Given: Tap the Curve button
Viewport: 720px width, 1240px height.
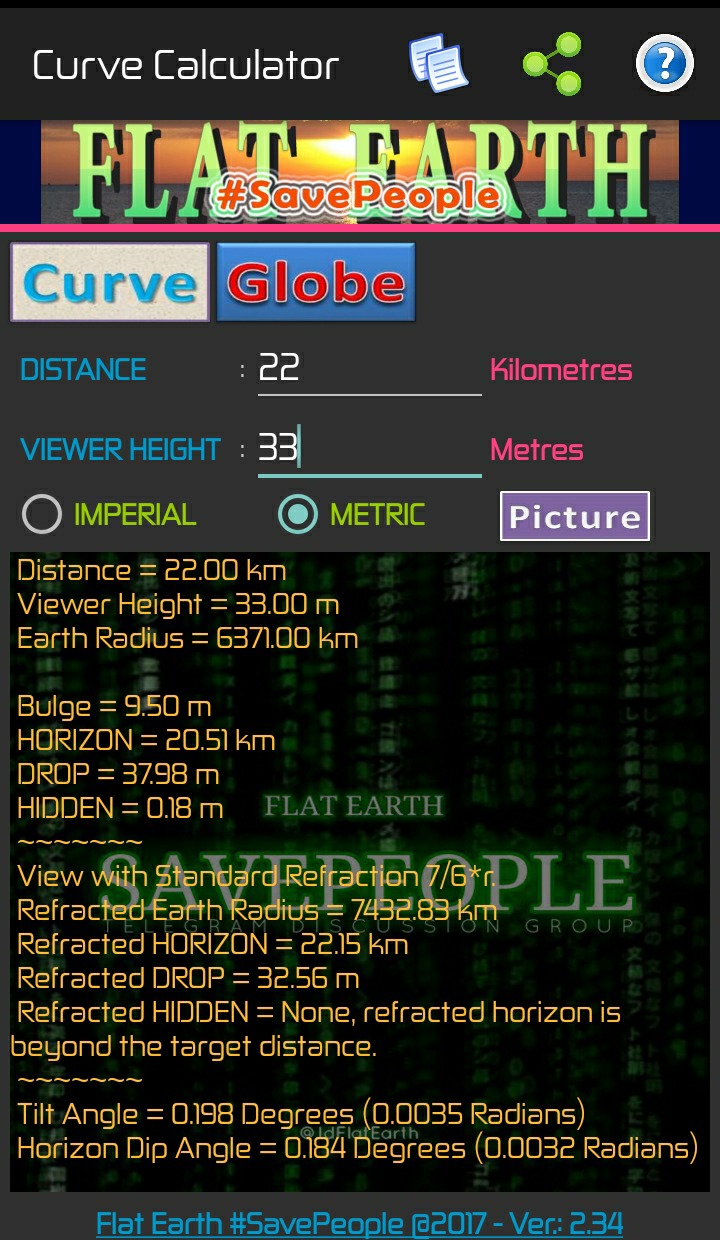Looking at the screenshot, I should click(x=110, y=283).
